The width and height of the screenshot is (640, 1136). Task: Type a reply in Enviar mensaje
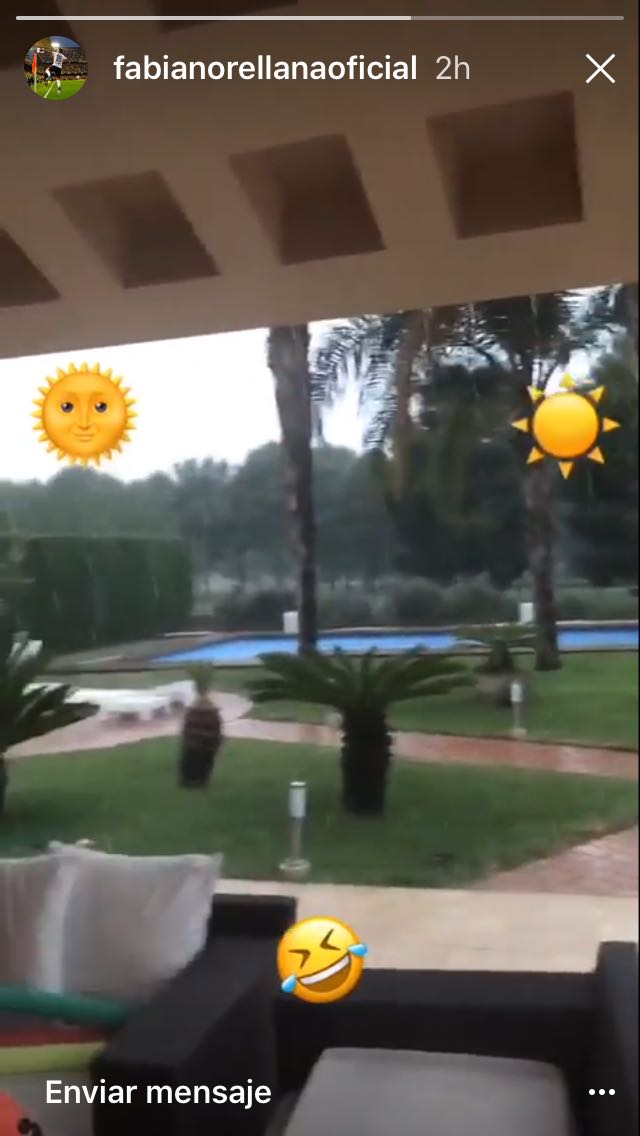click(158, 1093)
